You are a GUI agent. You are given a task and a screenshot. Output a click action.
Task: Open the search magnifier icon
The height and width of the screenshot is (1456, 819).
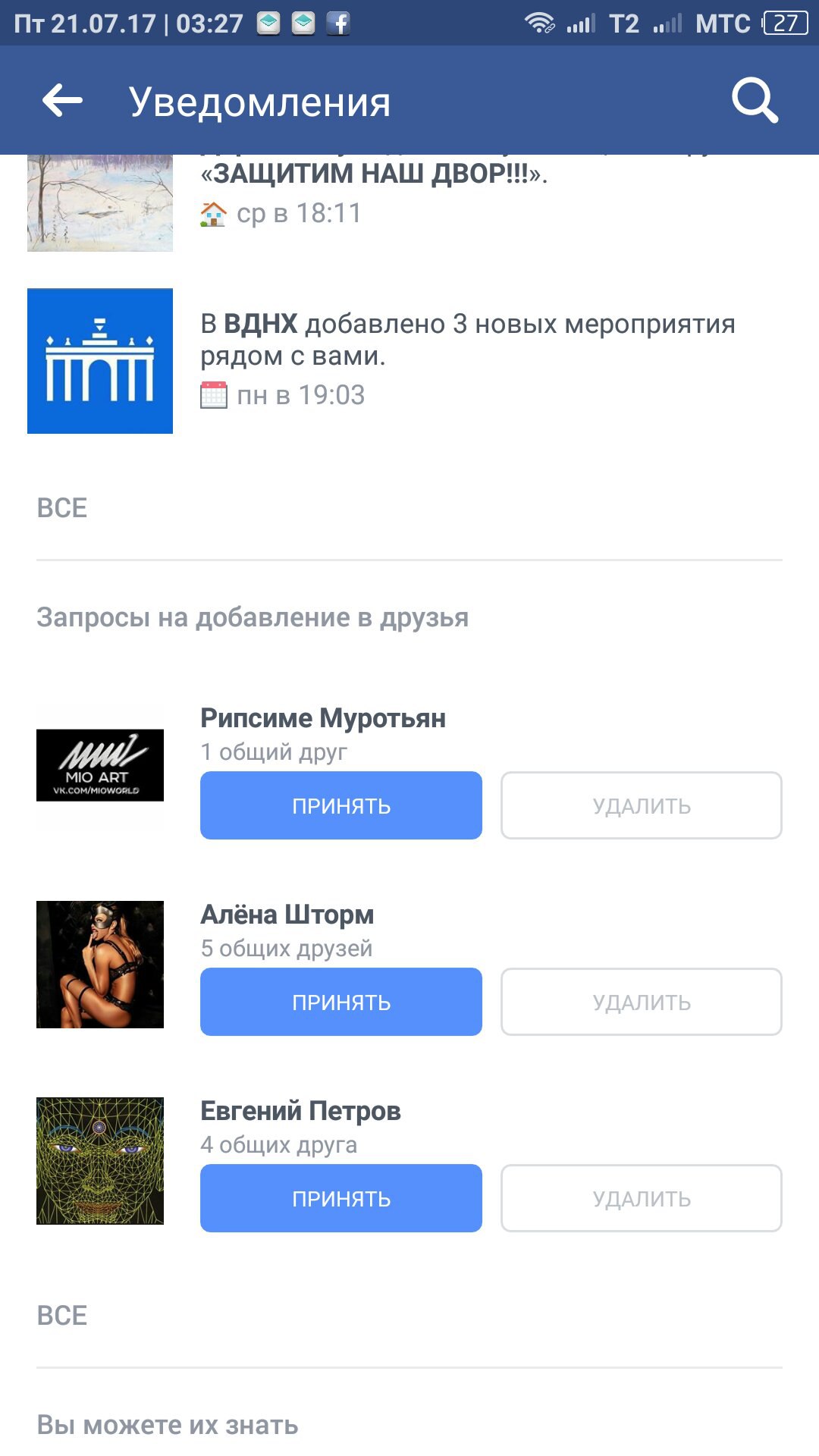(754, 101)
